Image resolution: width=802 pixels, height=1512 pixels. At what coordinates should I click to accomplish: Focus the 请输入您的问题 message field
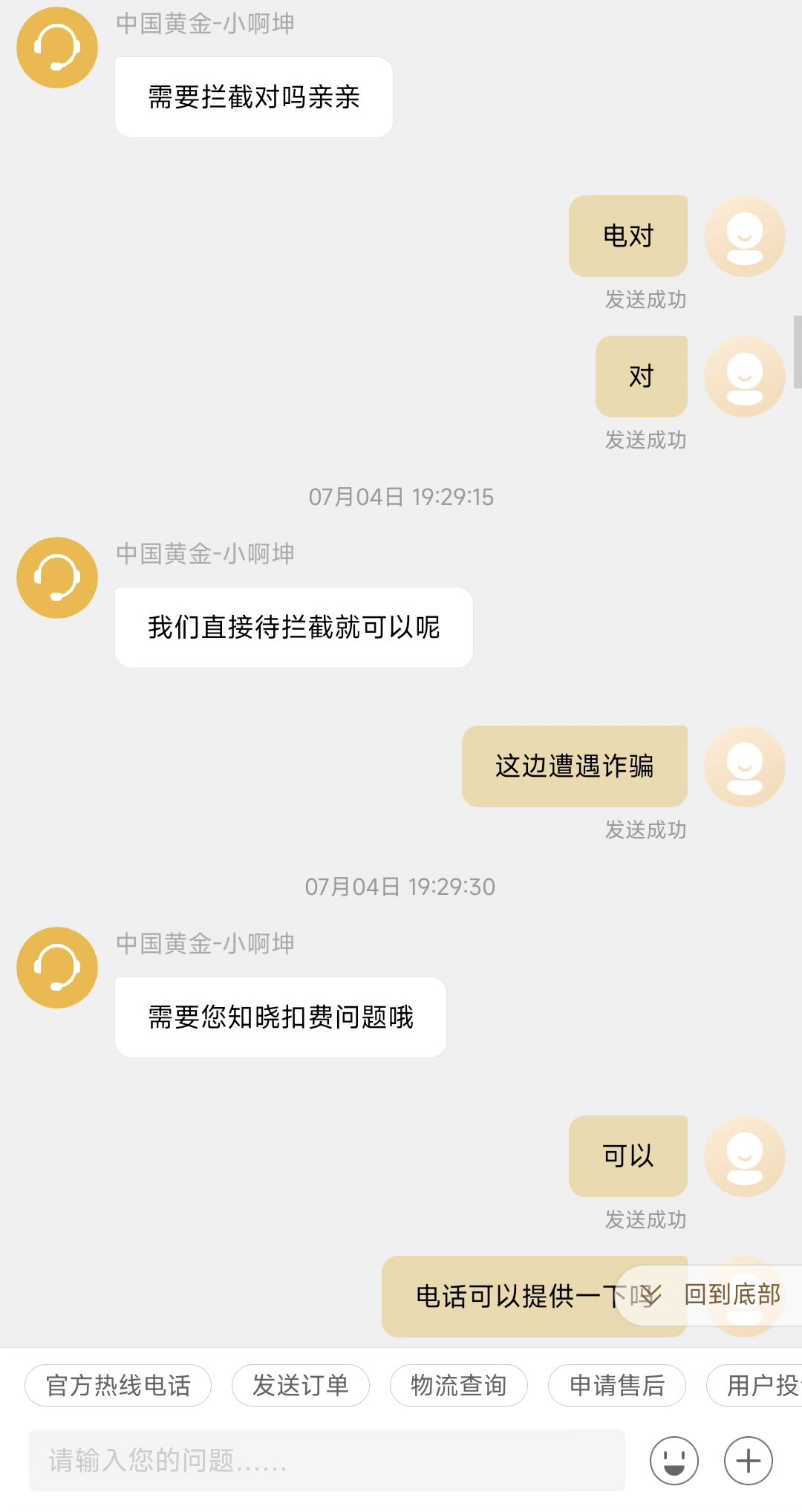click(327, 1460)
